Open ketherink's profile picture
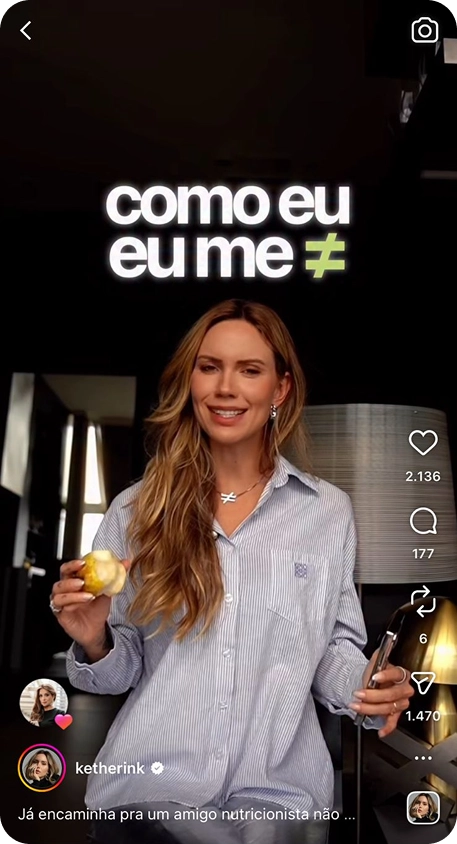 tap(41, 768)
